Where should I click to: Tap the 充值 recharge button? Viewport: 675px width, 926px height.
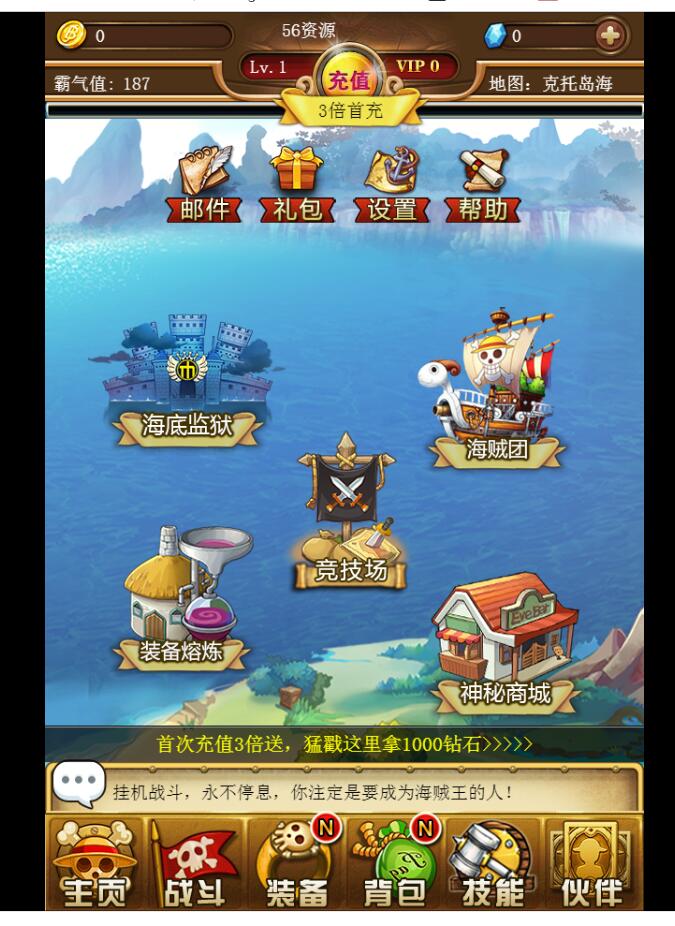pyautogui.click(x=348, y=79)
